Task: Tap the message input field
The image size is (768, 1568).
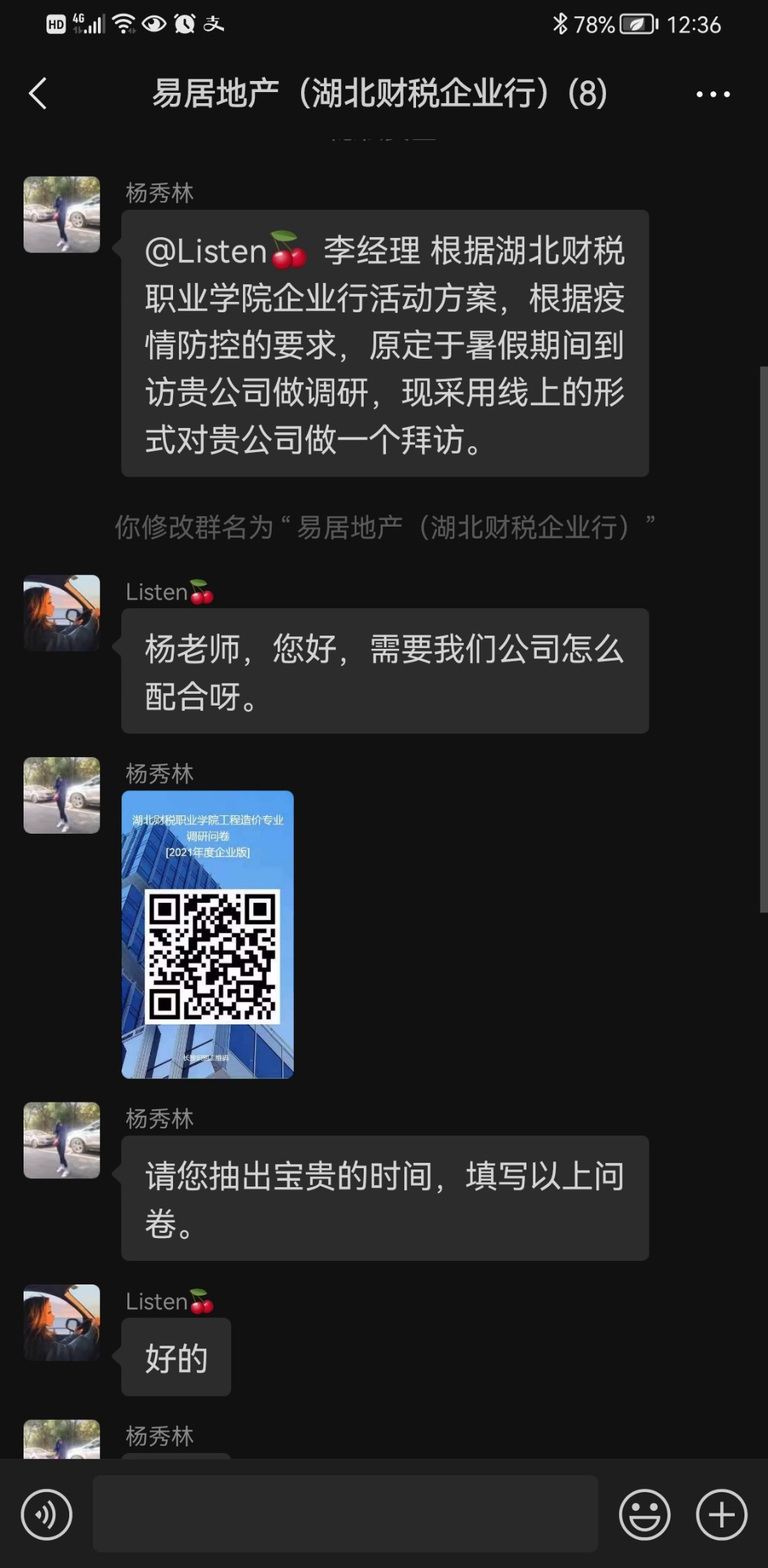Action: click(345, 1514)
